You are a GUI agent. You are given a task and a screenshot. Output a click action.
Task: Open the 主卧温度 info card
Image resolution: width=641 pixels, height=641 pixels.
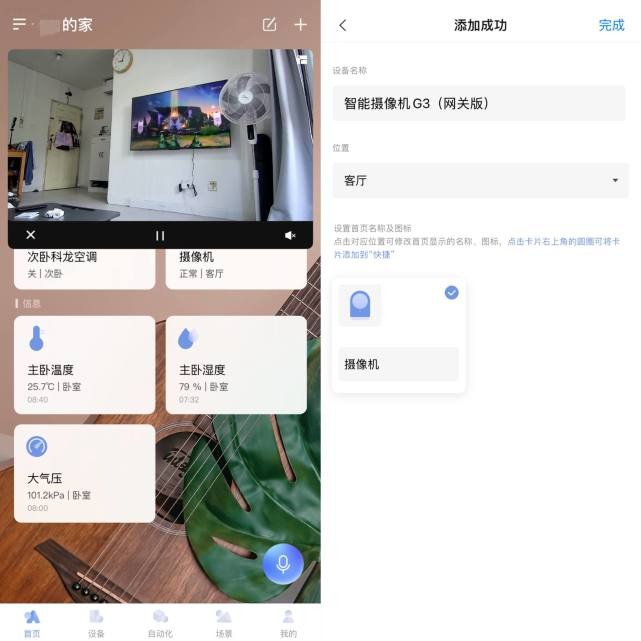pyautogui.click(x=84, y=365)
